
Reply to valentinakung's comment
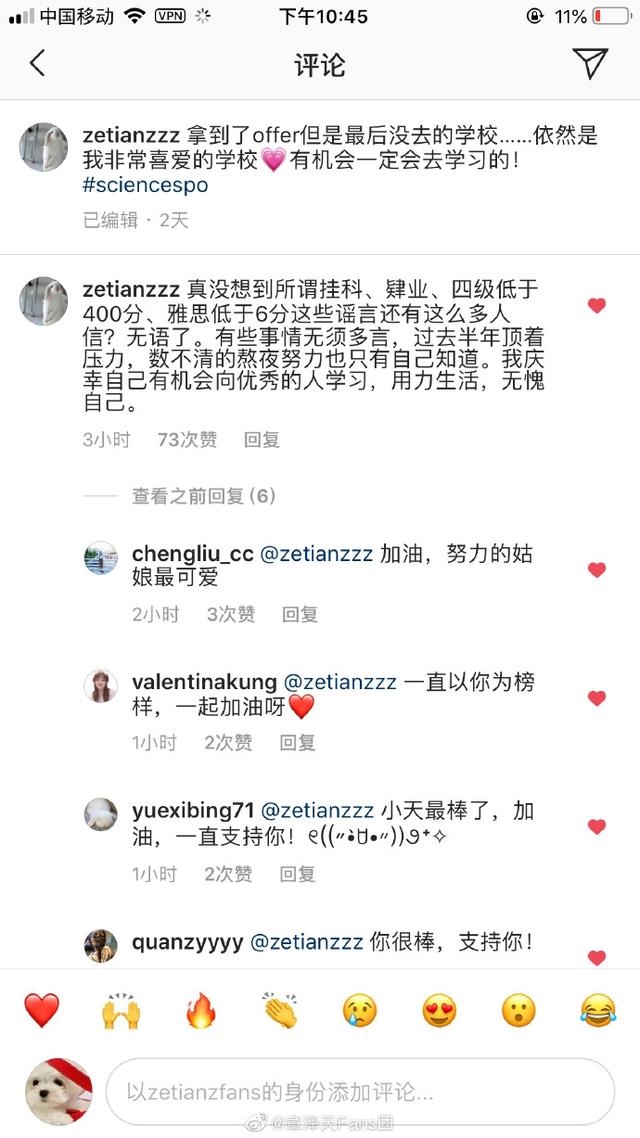(298, 742)
